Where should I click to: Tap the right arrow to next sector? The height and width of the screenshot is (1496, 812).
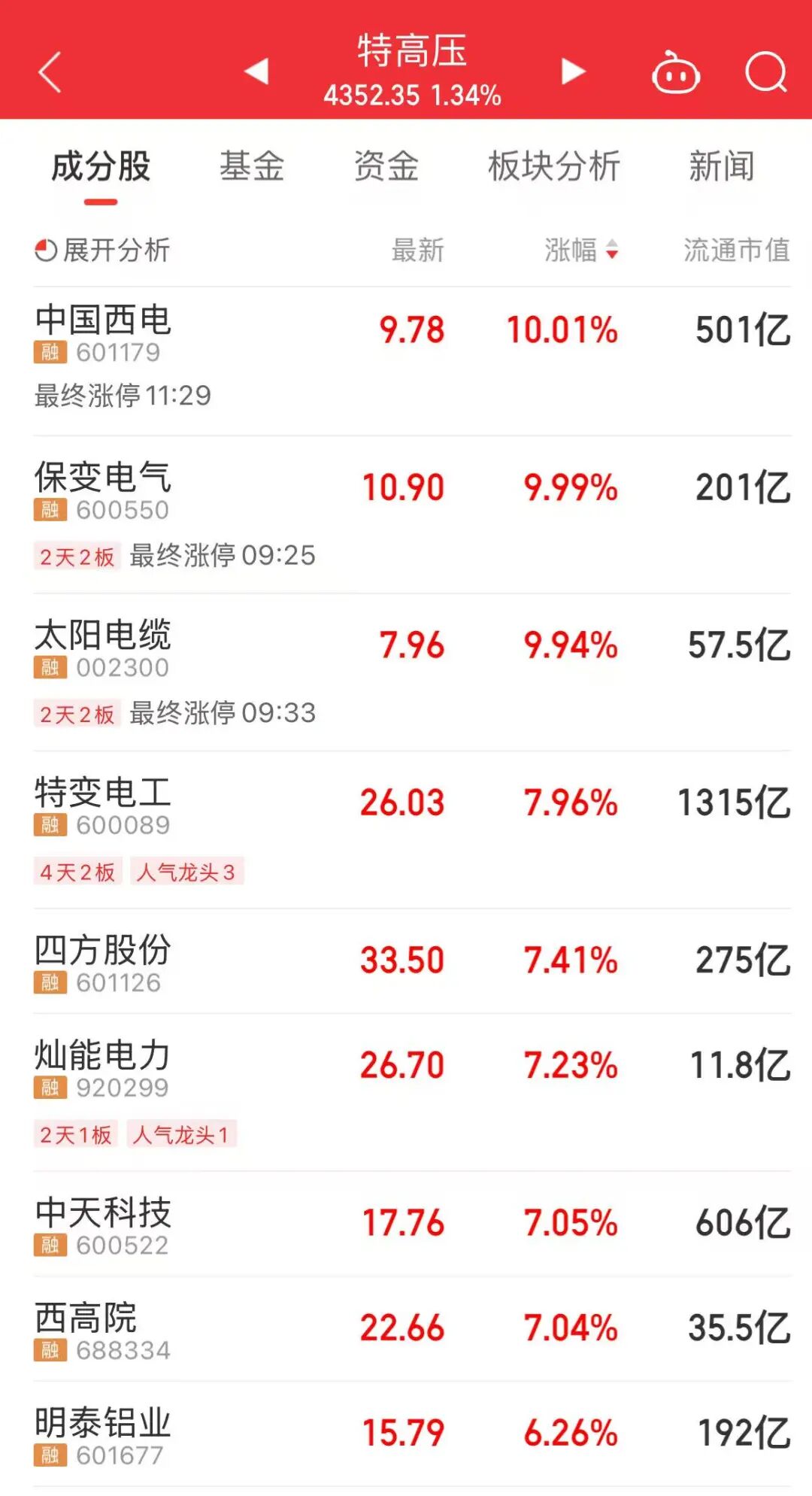tap(574, 73)
